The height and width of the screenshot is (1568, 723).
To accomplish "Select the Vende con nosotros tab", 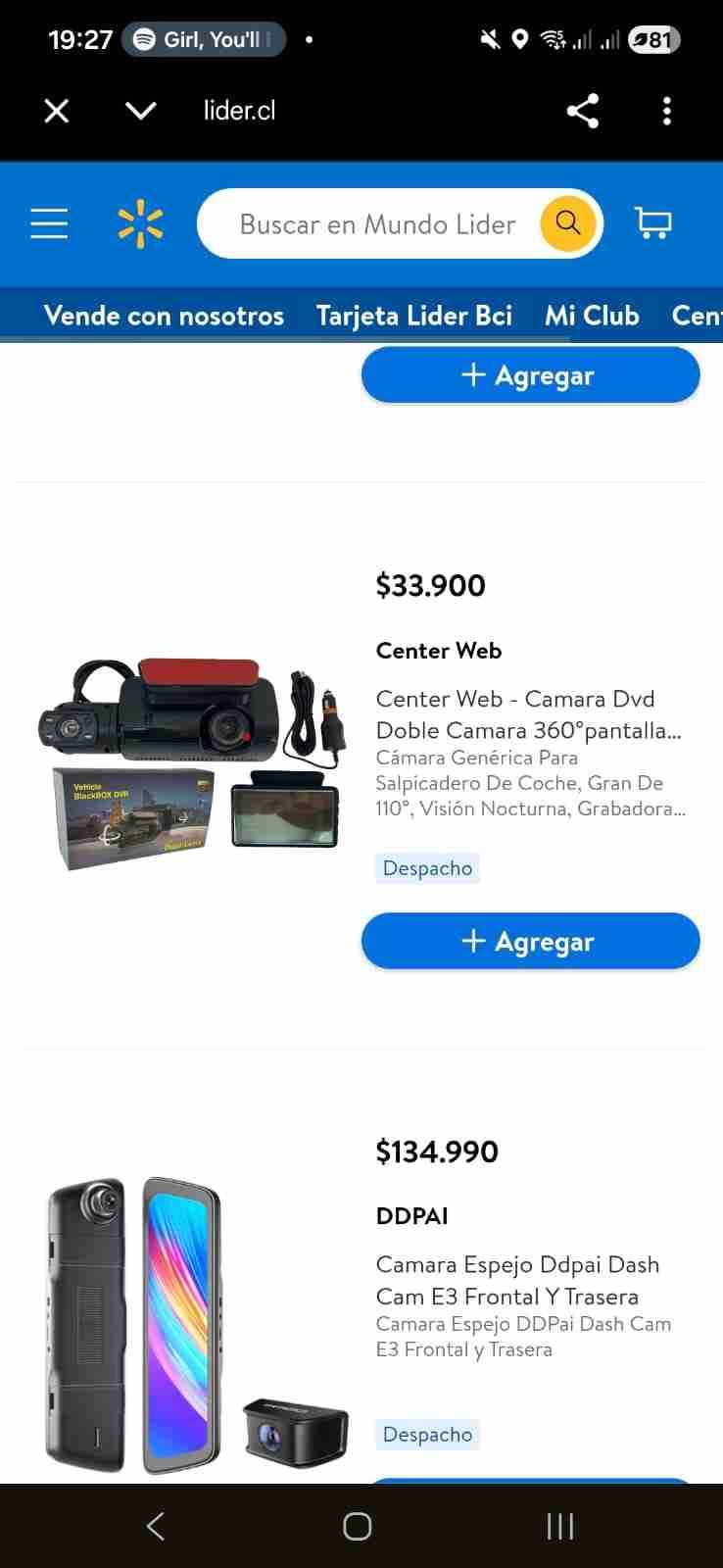I will (164, 315).
